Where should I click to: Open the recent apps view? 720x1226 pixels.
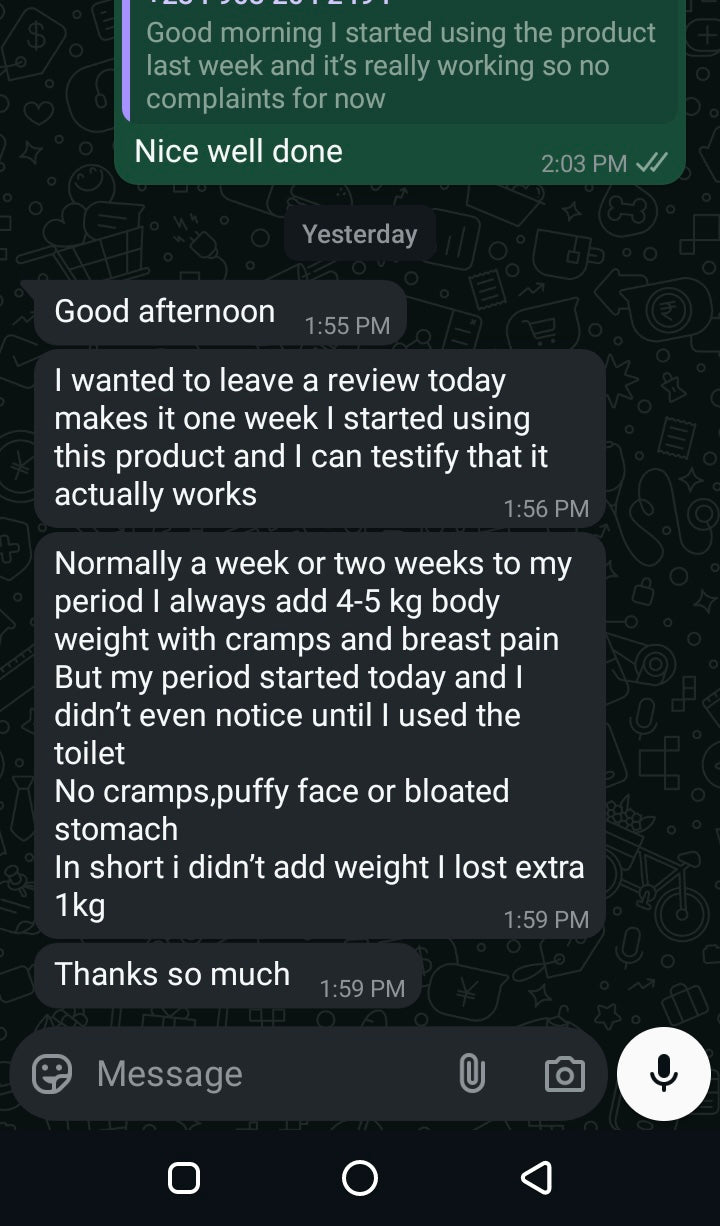[184, 1177]
